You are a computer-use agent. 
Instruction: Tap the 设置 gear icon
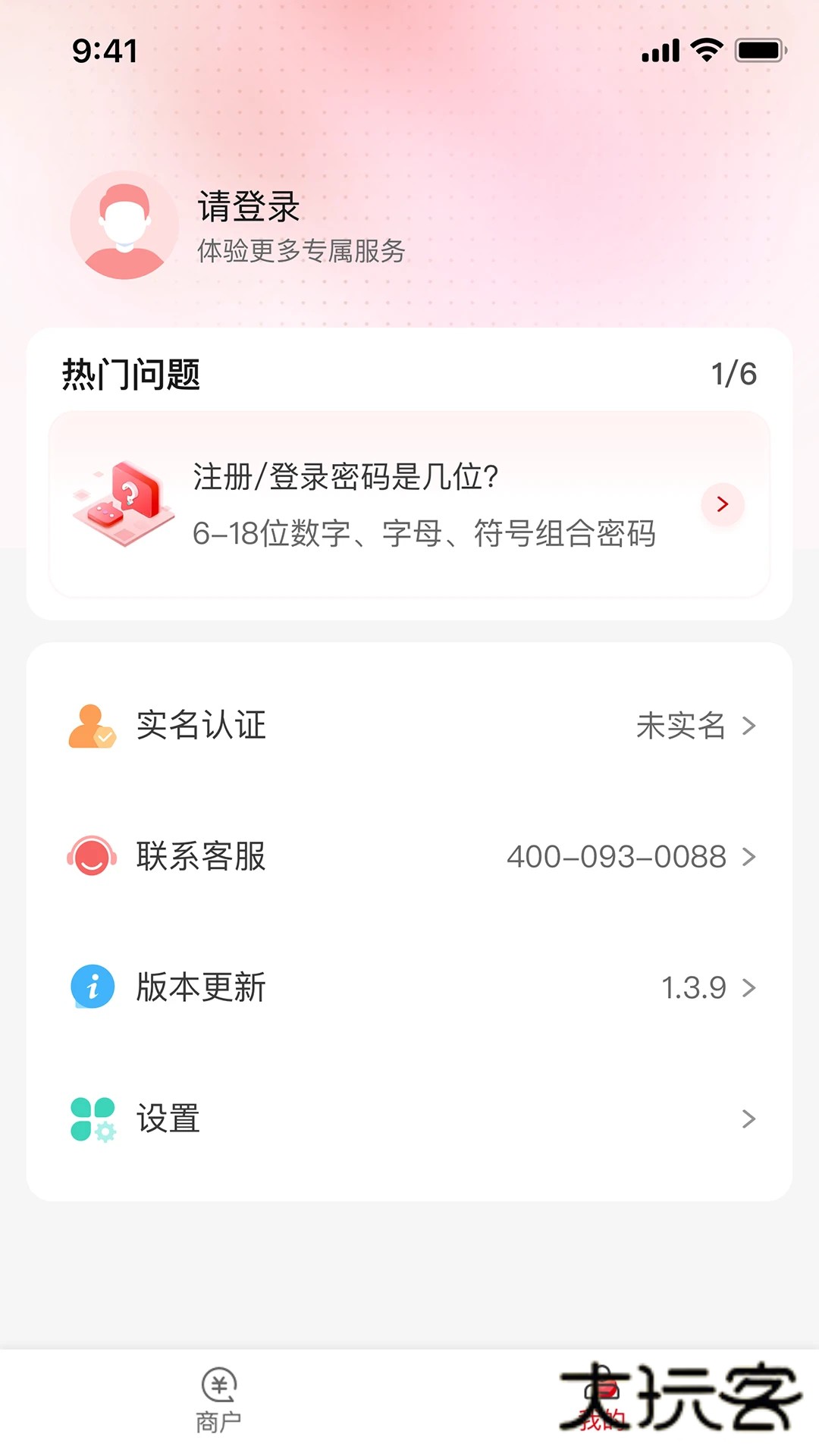coord(91,1117)
